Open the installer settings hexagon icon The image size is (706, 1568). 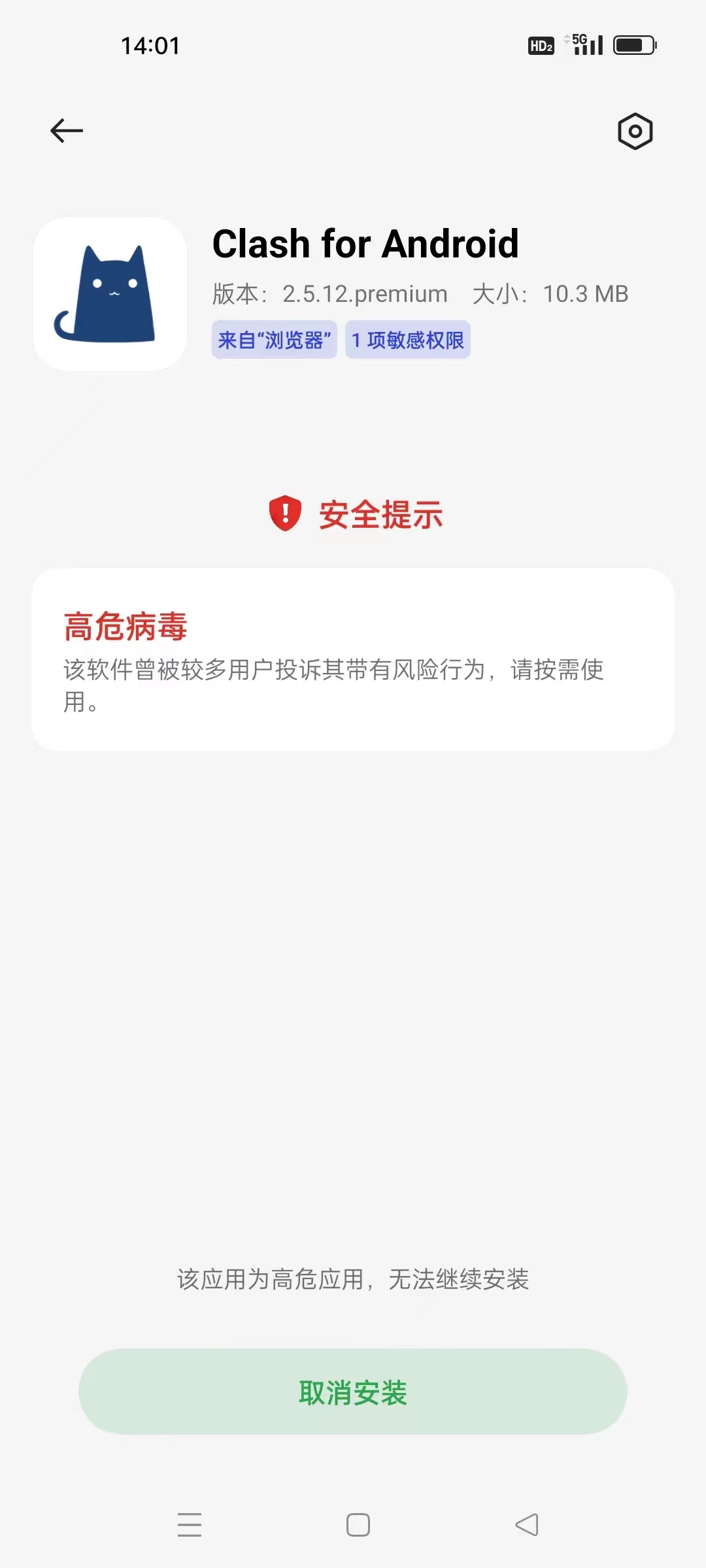(635, 131)
